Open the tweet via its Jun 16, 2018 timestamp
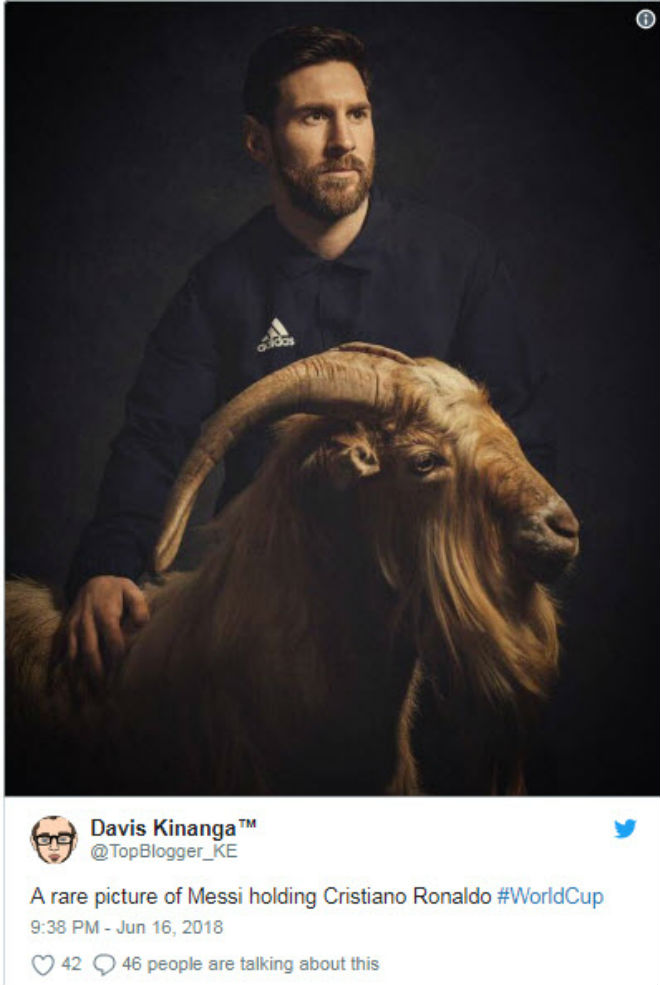Image resolution: width=660 pixels, height=985 pixels. 127,927
